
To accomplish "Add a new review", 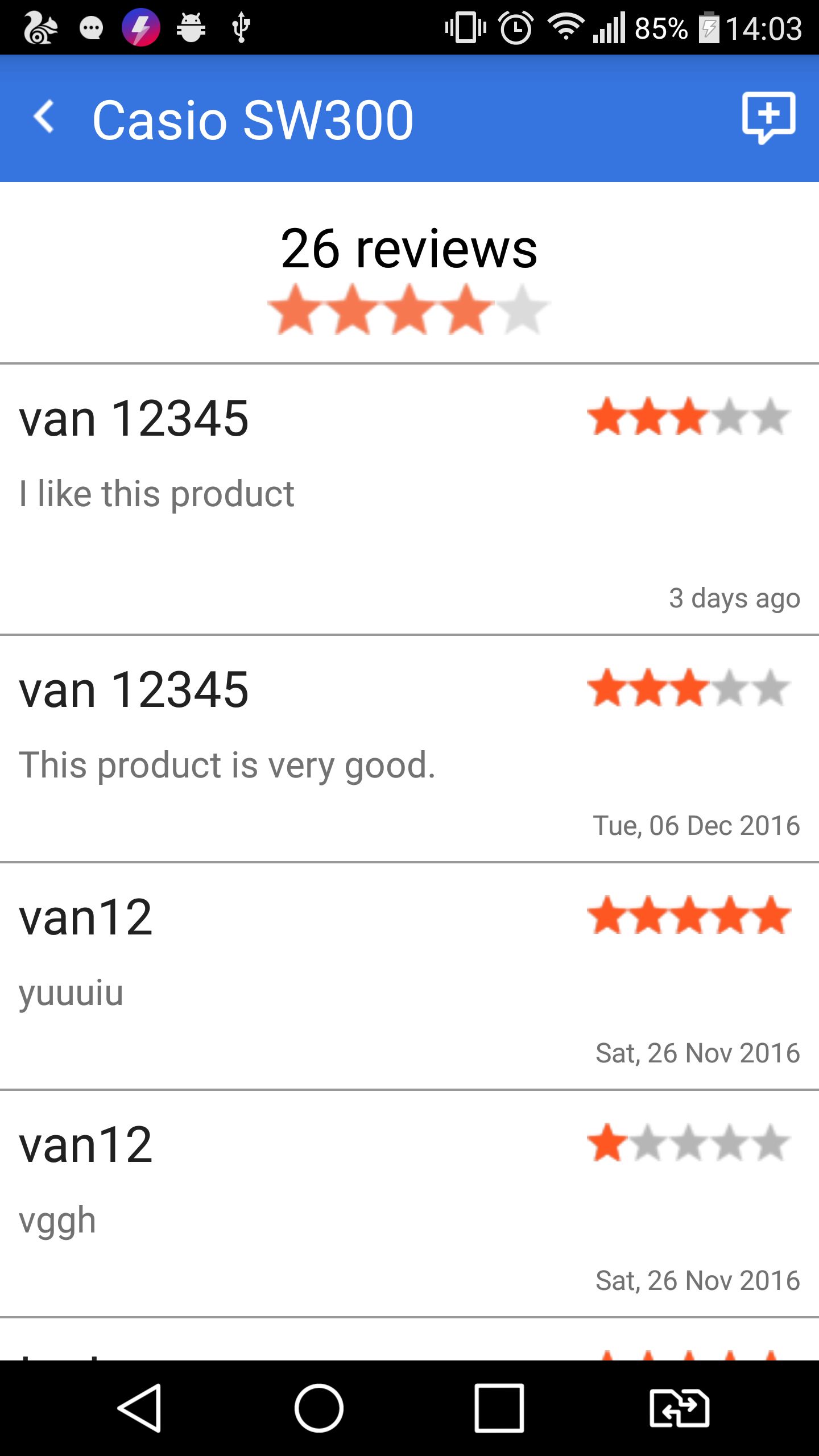I will [768, 118].
